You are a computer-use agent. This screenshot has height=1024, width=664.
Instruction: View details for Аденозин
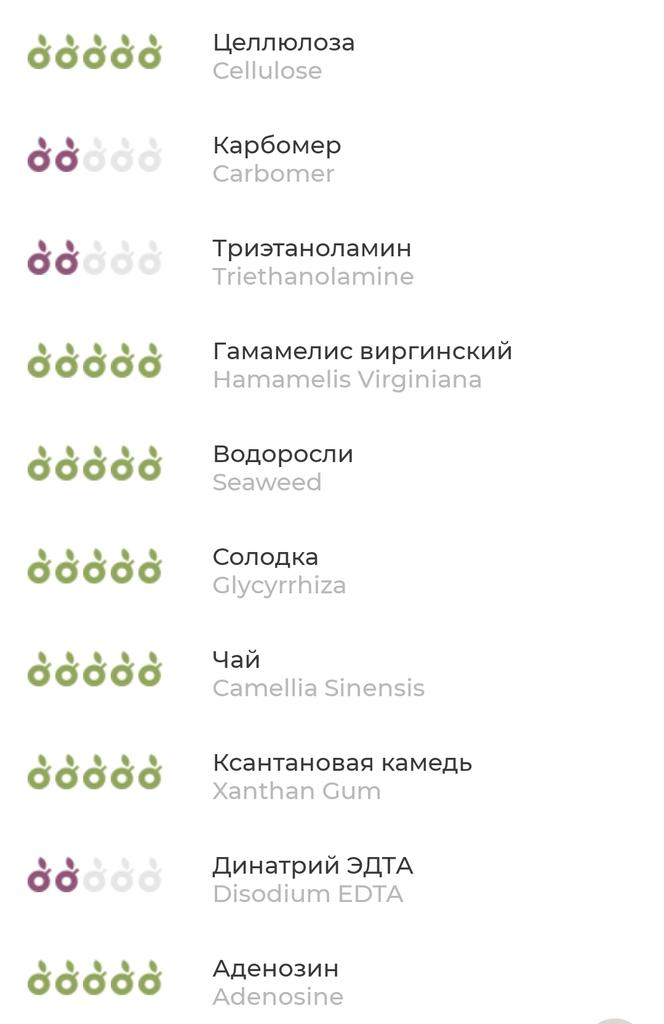275,970
